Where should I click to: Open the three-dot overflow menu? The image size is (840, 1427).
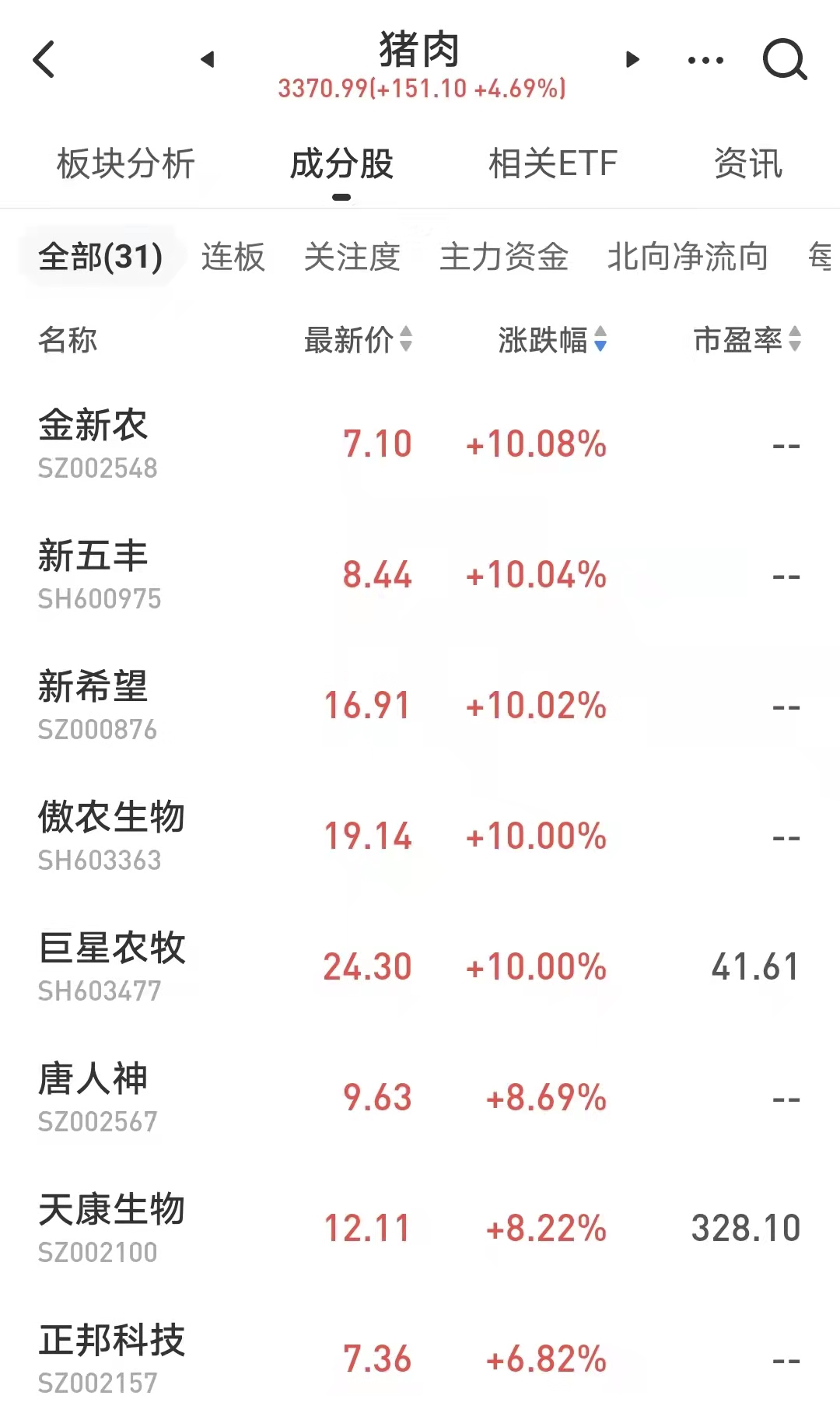click(x=705, y=60)
